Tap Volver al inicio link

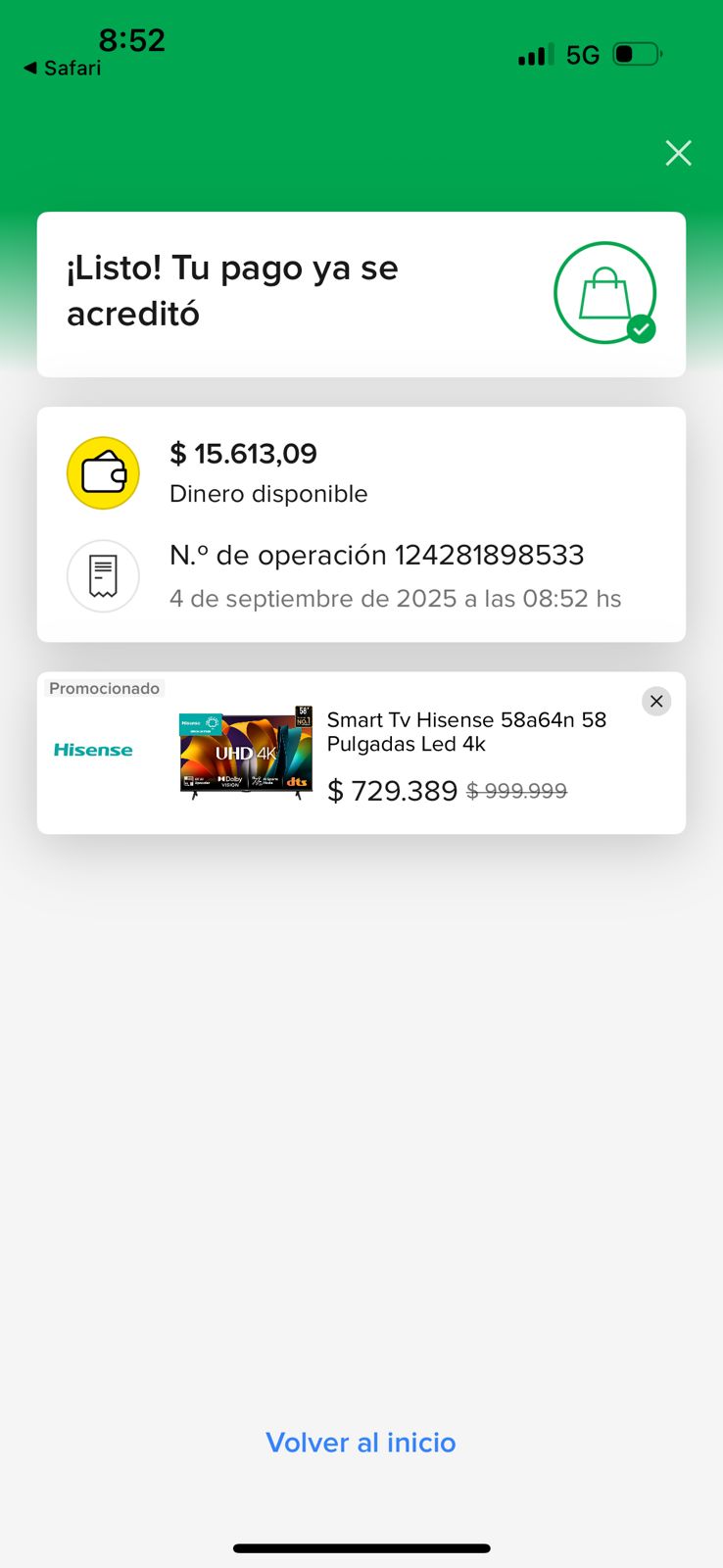361,1443
